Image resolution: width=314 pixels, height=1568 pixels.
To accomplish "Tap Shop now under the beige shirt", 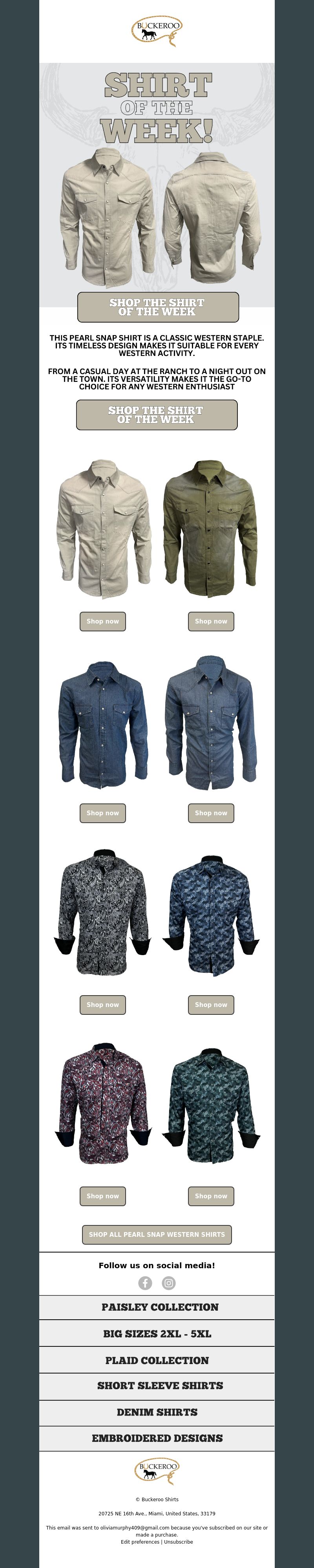I will [x=102, y=621].
